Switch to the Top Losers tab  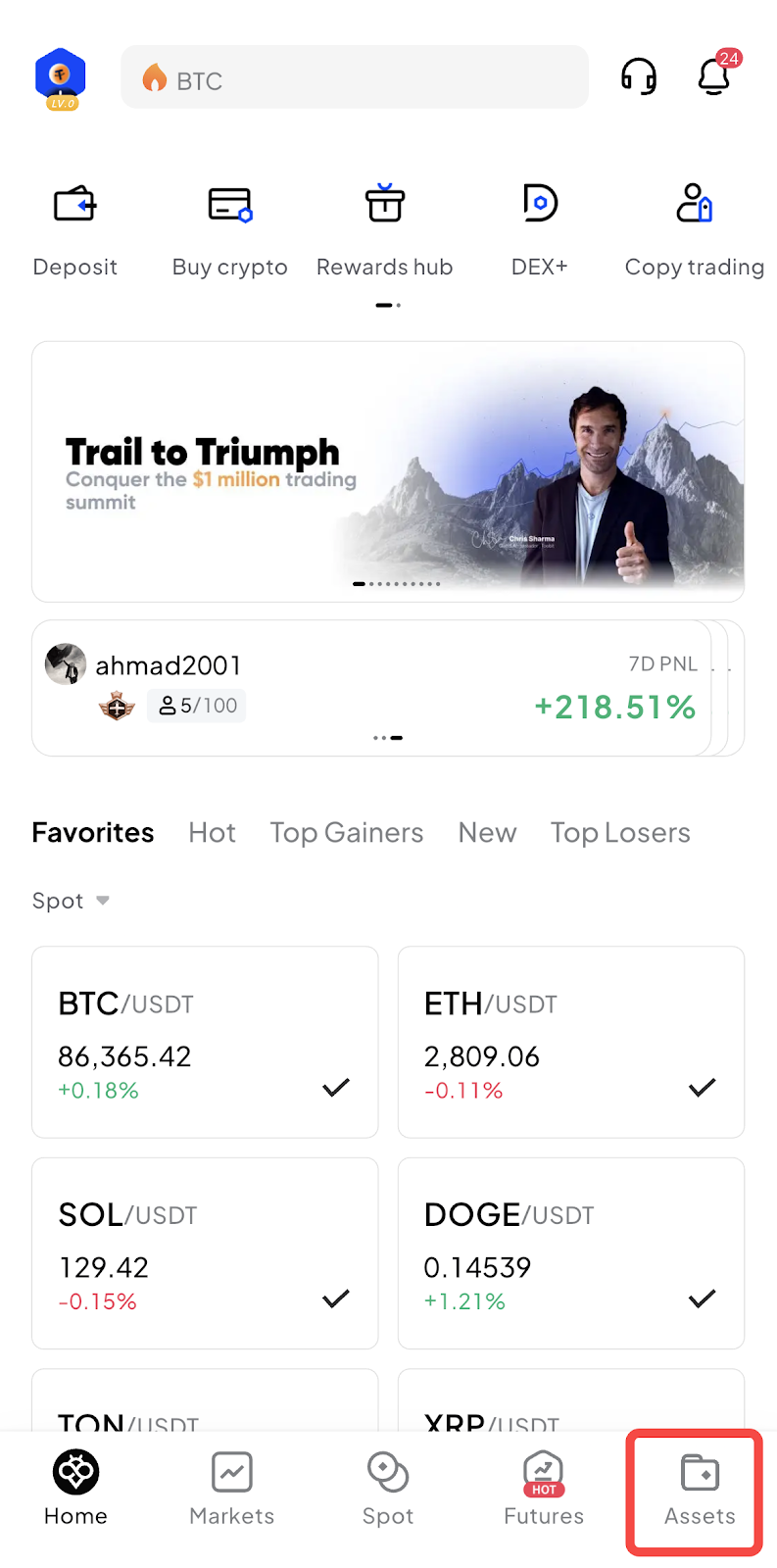(620, 833)
